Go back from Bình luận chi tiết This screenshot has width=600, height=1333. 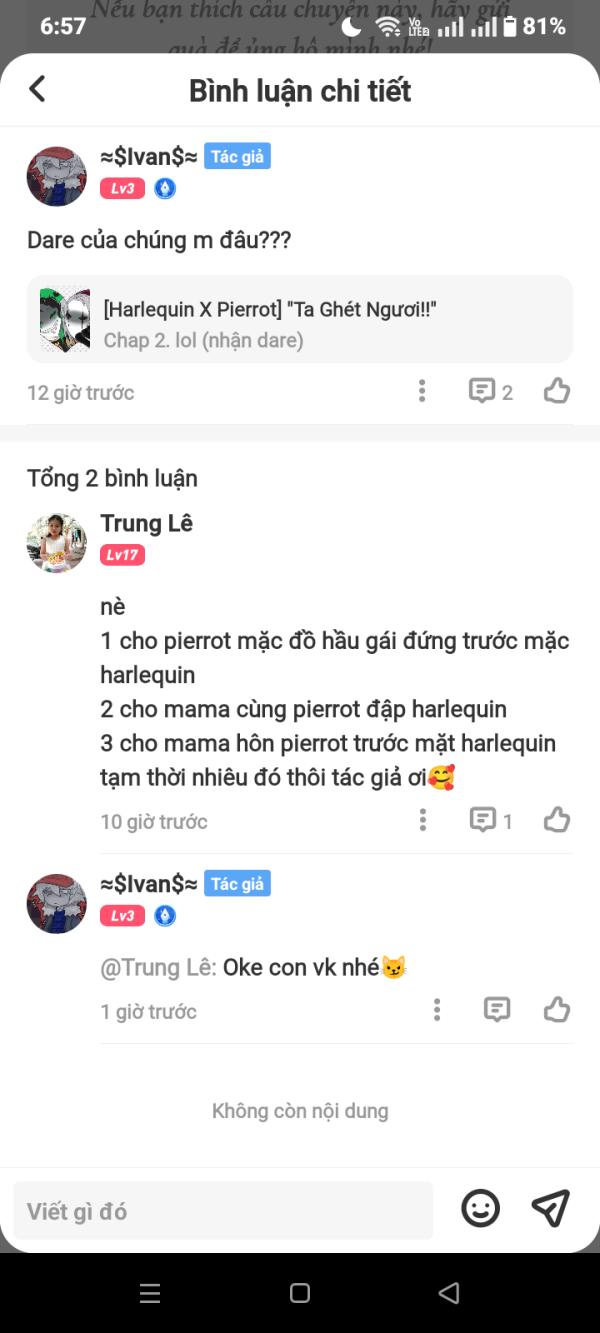(x=37, y=89)
